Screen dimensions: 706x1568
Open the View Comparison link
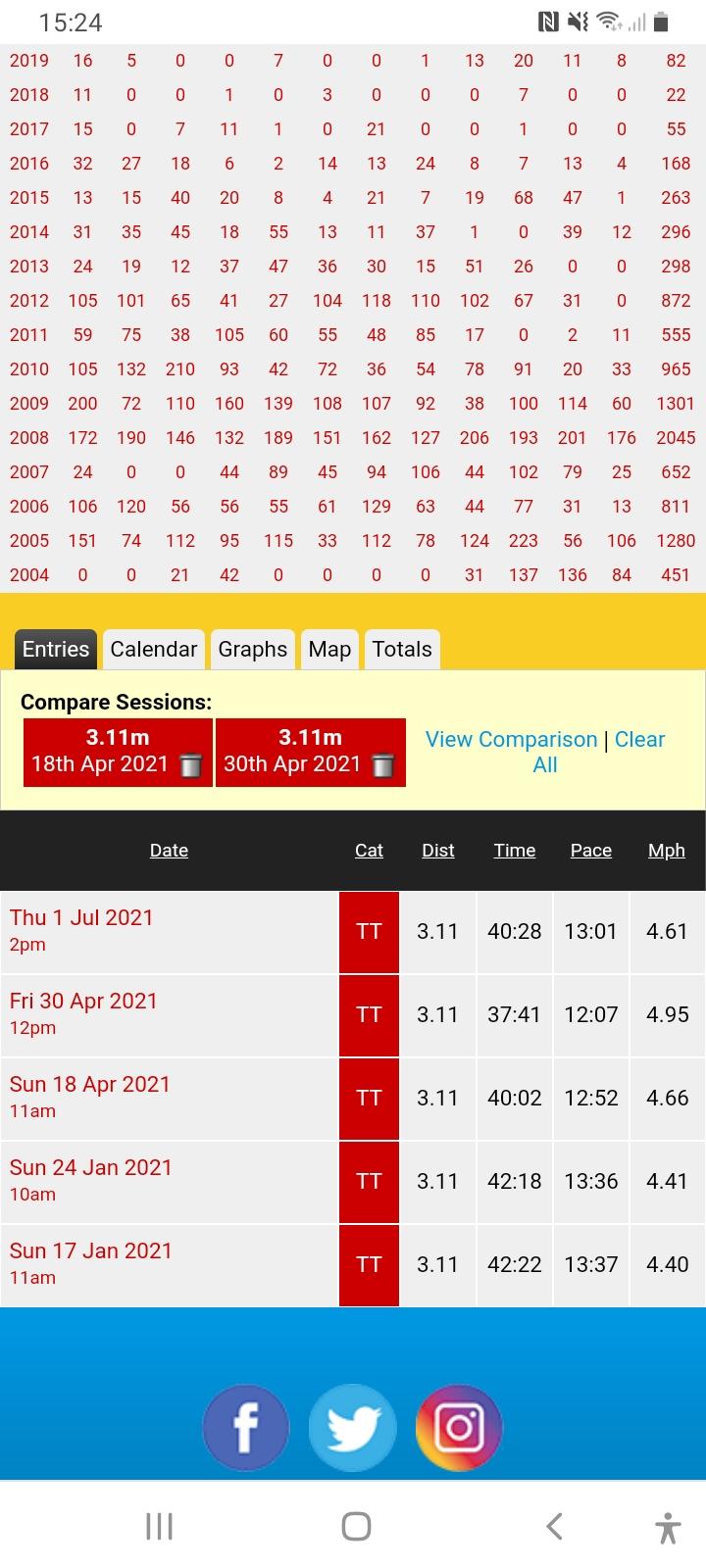click(x=511, y=739)
